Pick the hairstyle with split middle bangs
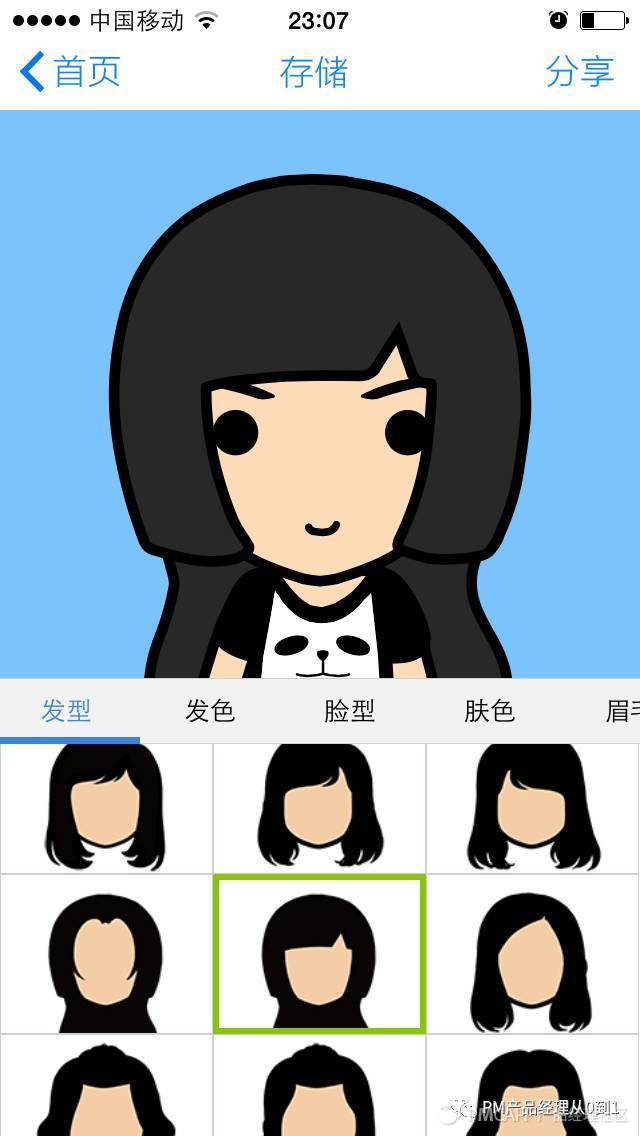 coord(533,808)
